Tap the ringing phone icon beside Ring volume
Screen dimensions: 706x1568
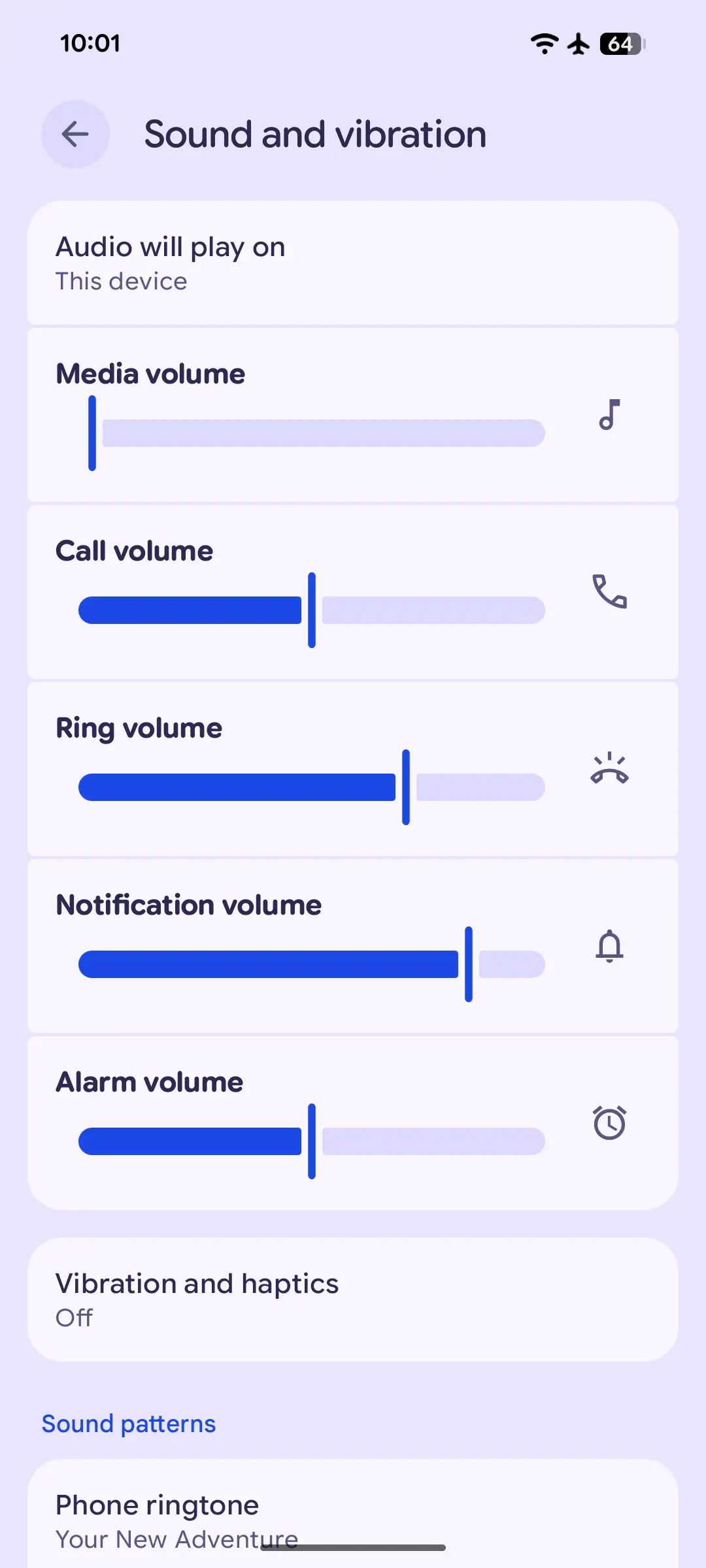(x=609, y=769)
